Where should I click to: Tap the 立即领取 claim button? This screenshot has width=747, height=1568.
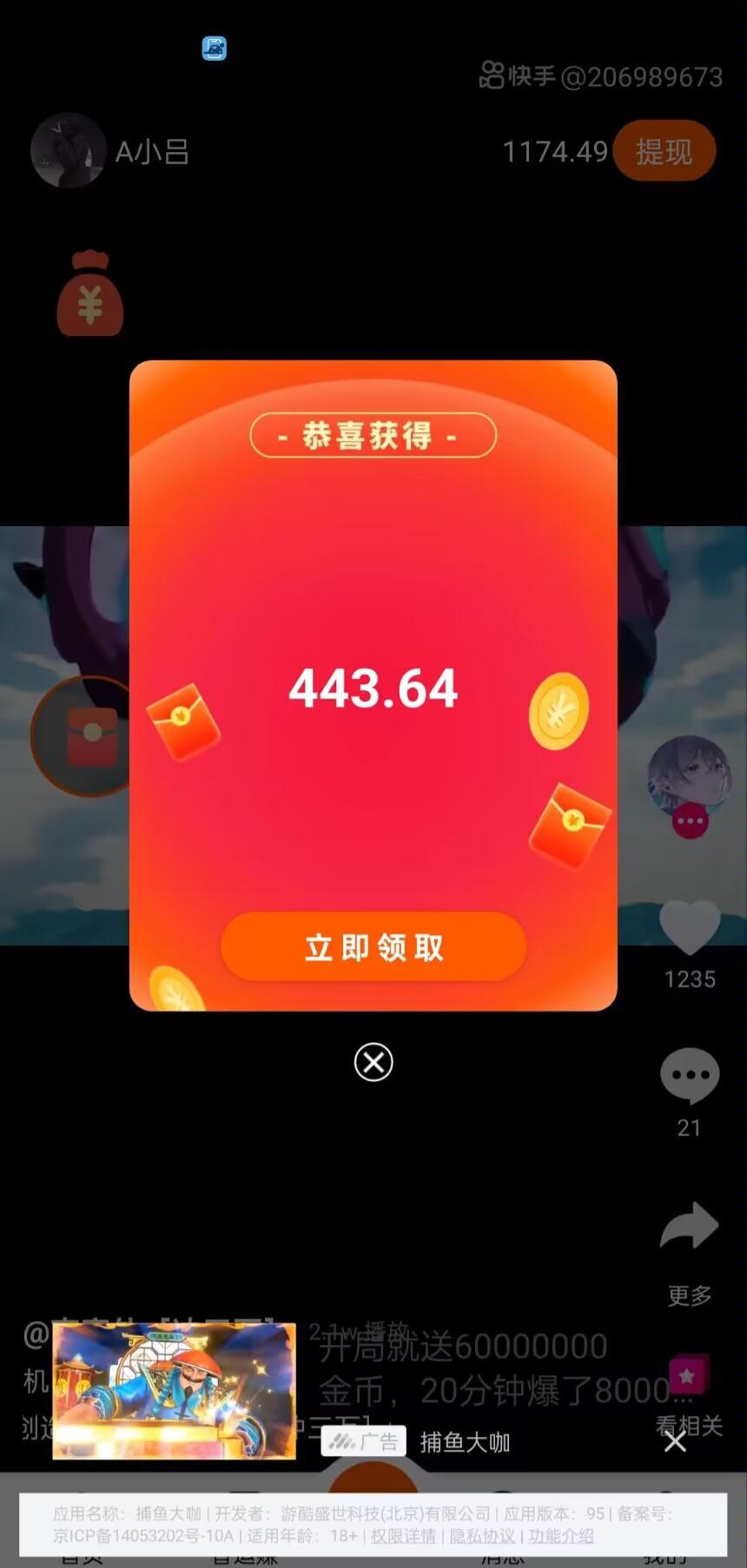pyautogui.click(x=373, y=946)
